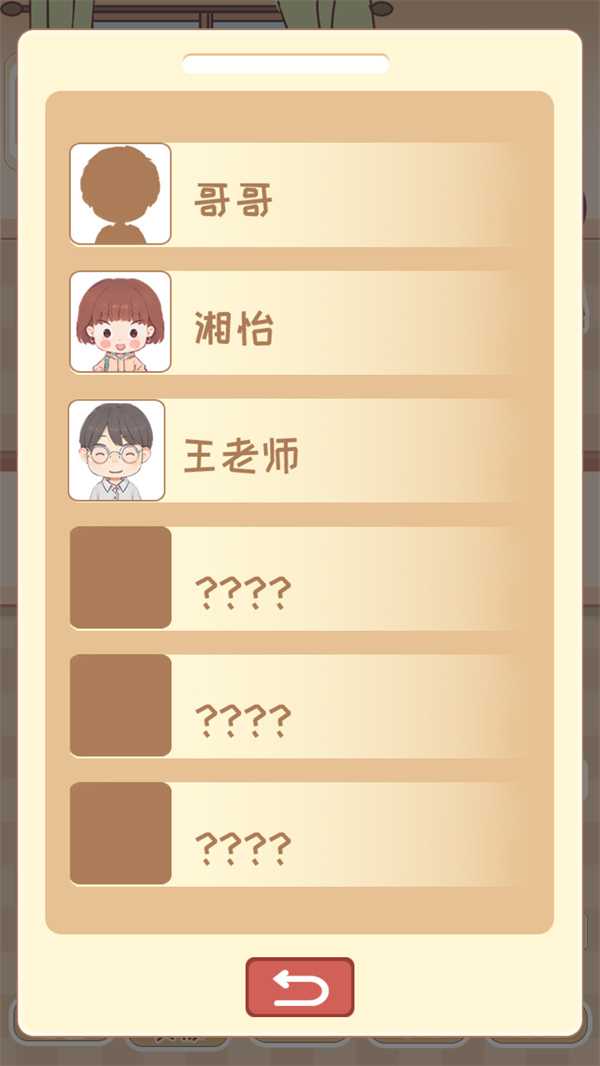
Task: Select the contact 湘怡
Action: [300, 323]
